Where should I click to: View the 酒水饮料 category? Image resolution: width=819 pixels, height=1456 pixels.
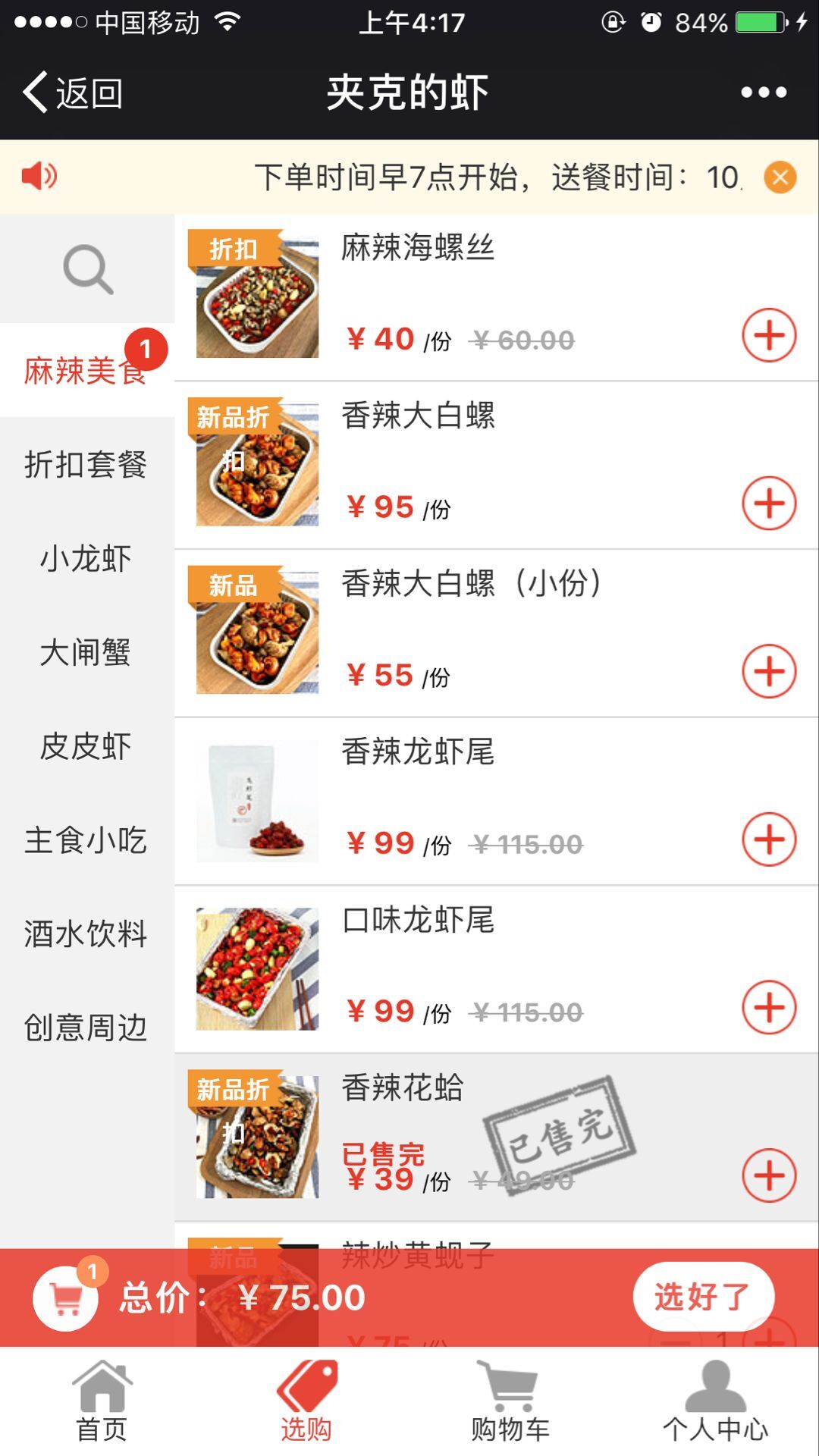click(86, 934)
